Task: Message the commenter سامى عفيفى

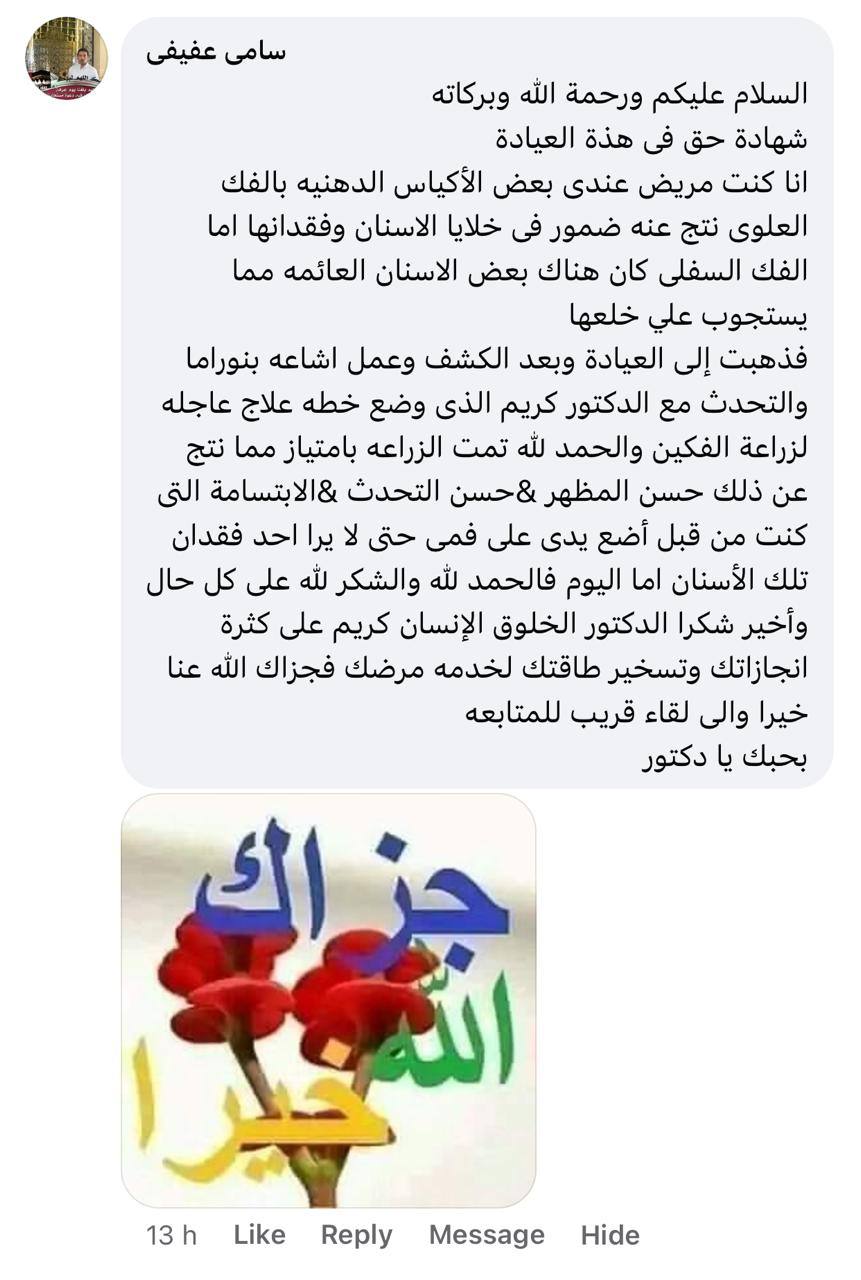Action: click(x=486, y=1235)
